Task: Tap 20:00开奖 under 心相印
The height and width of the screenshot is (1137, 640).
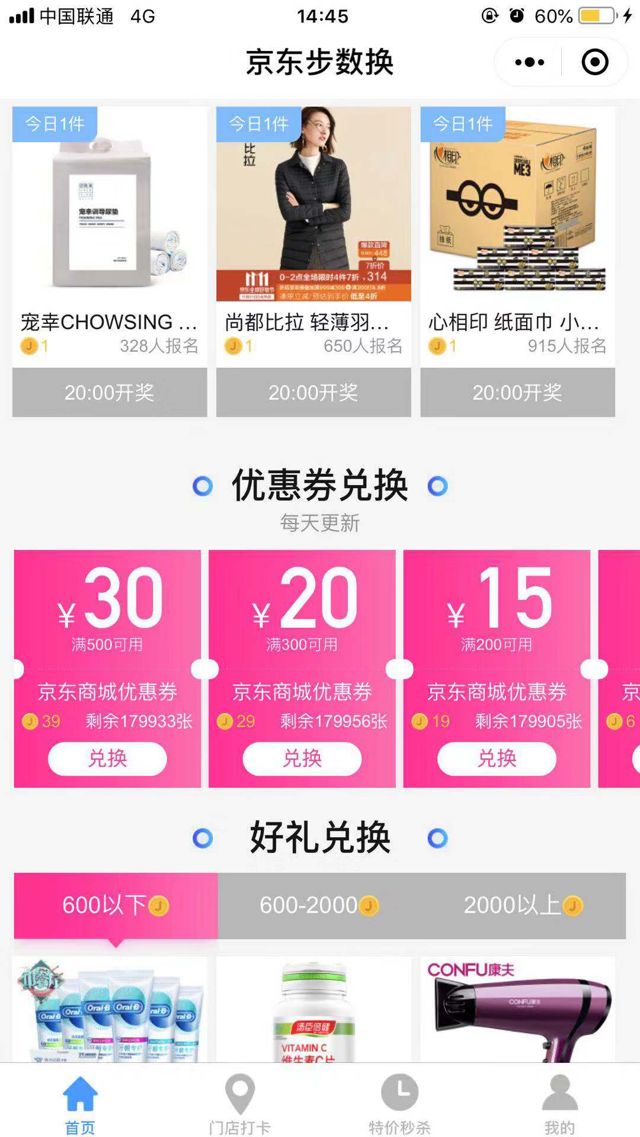Action: pos(517,392)
